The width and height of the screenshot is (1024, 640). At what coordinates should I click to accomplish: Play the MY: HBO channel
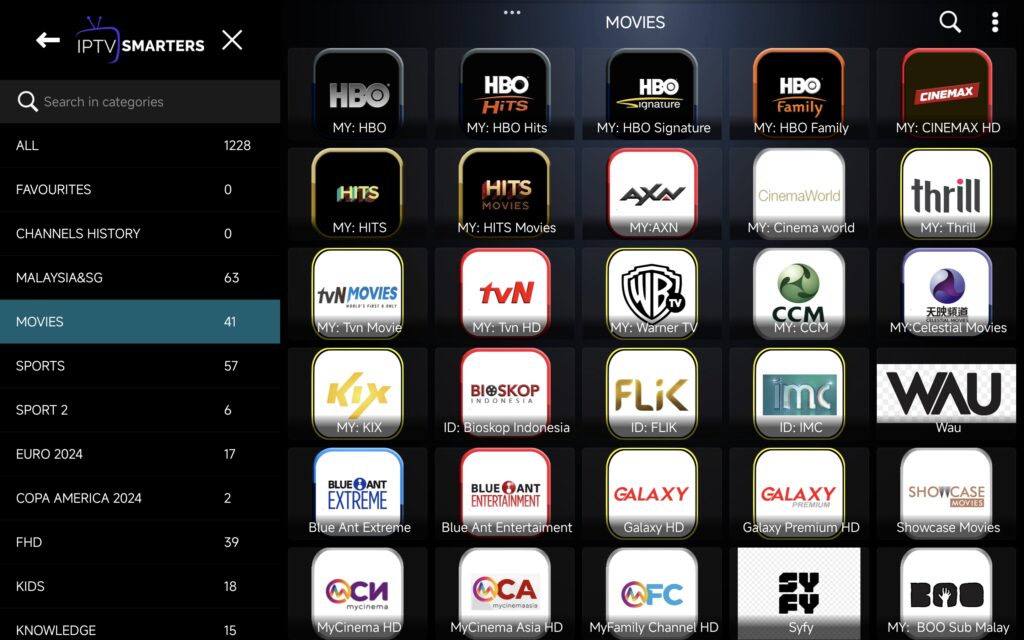(x=359, y=93)
